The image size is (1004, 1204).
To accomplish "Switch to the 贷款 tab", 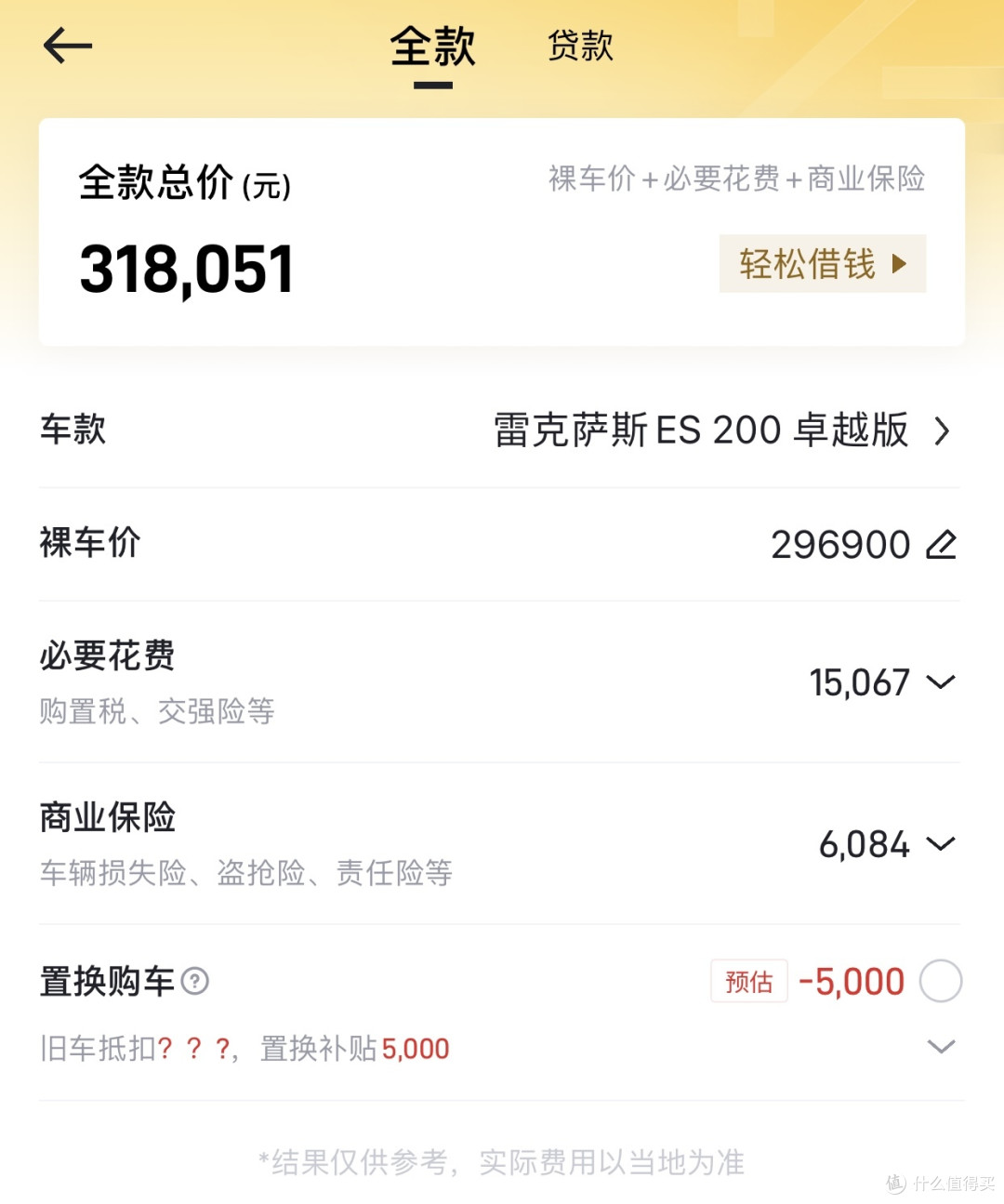I will click(x=579, y=46).
